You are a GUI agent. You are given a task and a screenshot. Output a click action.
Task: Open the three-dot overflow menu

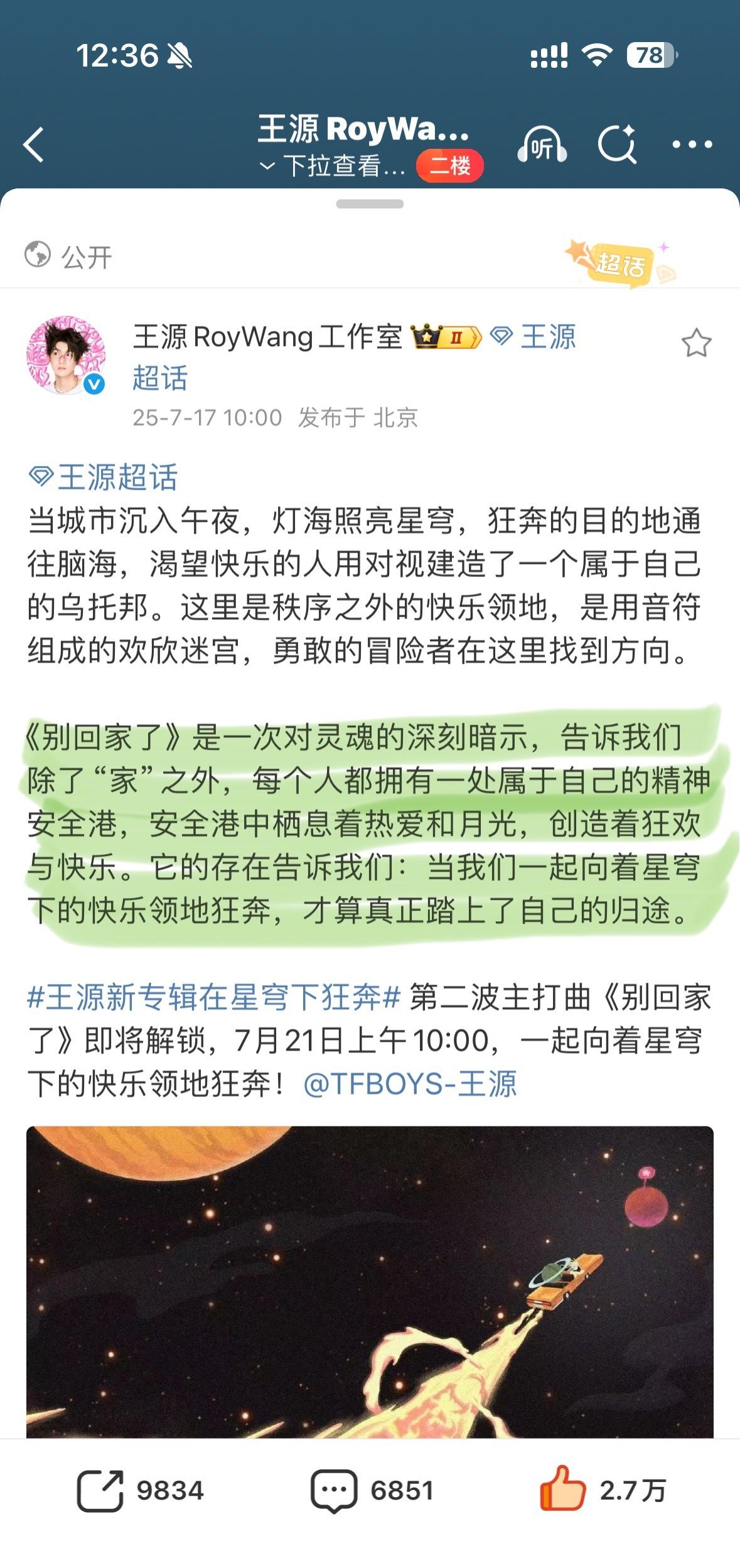pos(692,145)
